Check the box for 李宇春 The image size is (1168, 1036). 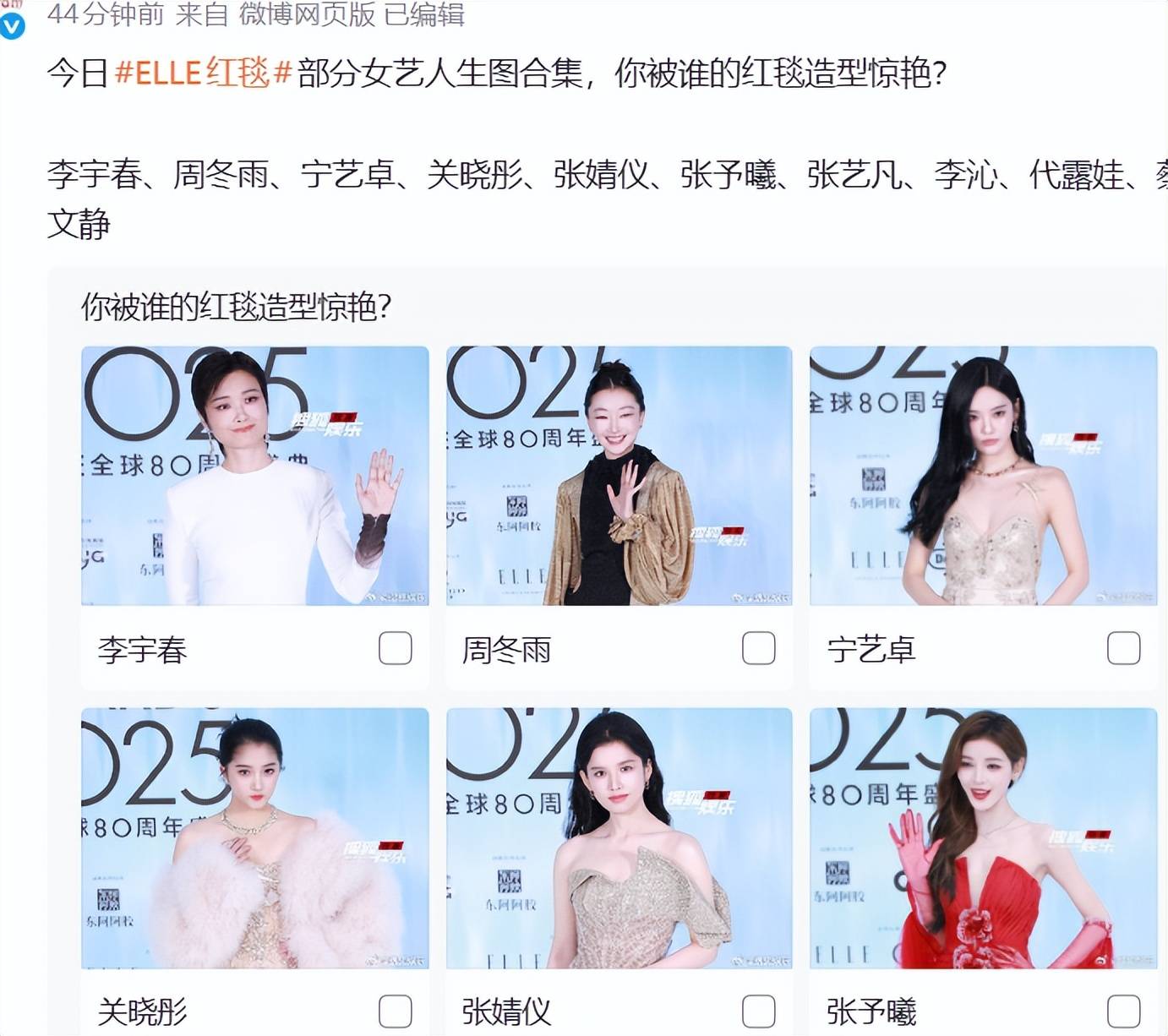click(x=395, y=648)
